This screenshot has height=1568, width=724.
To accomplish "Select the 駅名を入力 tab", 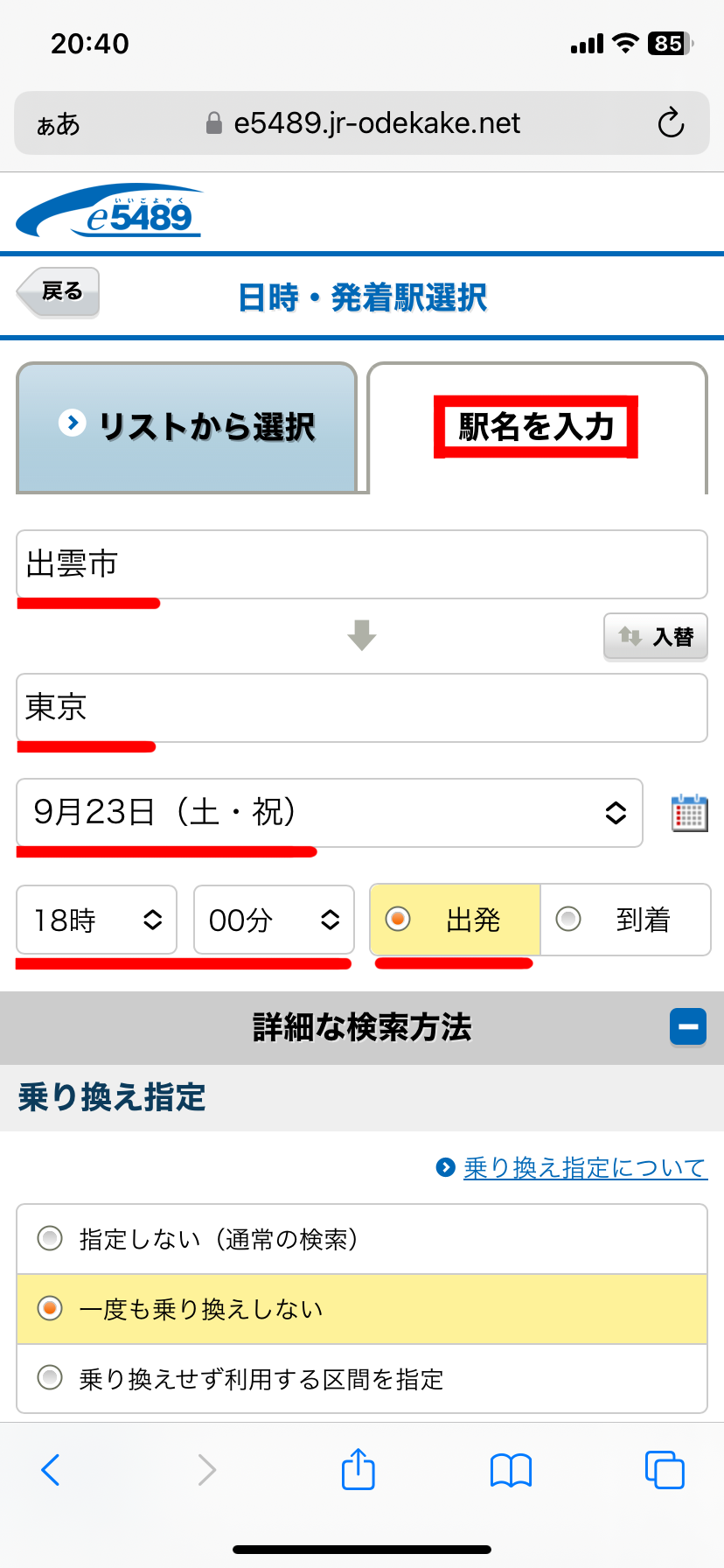I will click(536, 428).
